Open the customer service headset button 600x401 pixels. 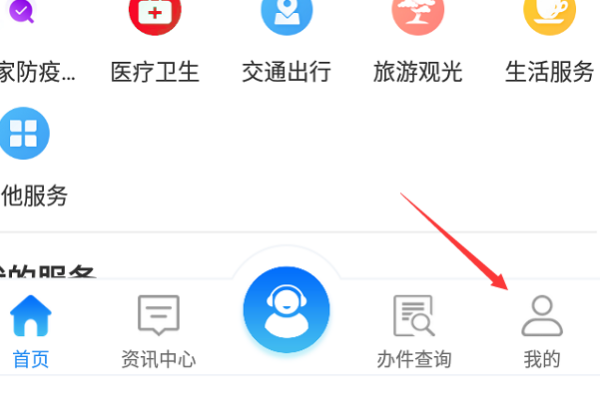(x=287, y=310)
